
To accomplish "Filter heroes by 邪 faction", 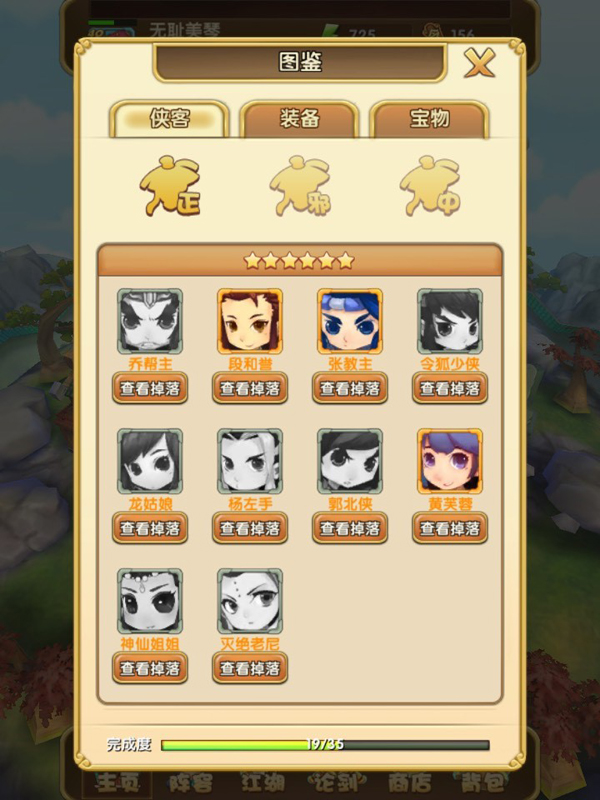I will (300, 187).
